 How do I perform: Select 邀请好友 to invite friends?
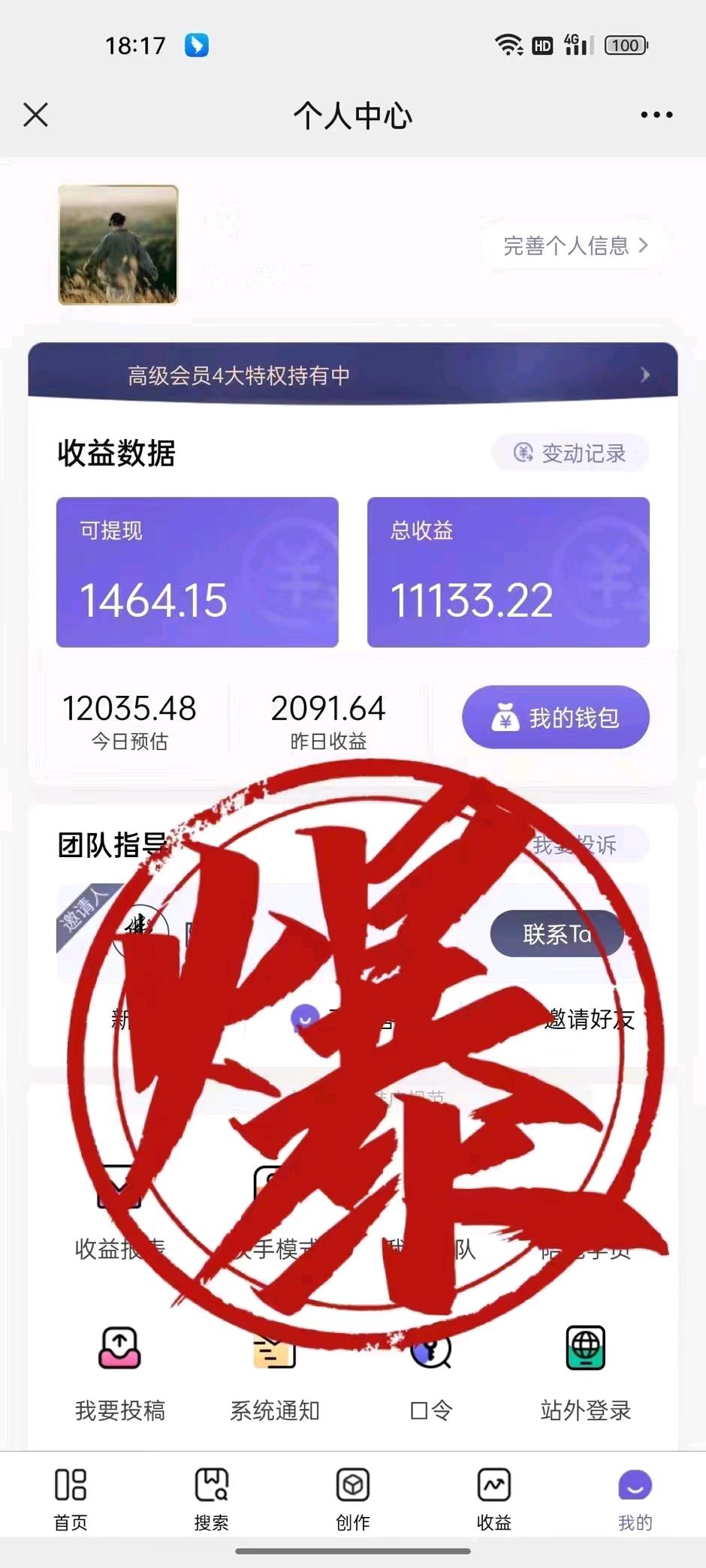(590, 1019)
